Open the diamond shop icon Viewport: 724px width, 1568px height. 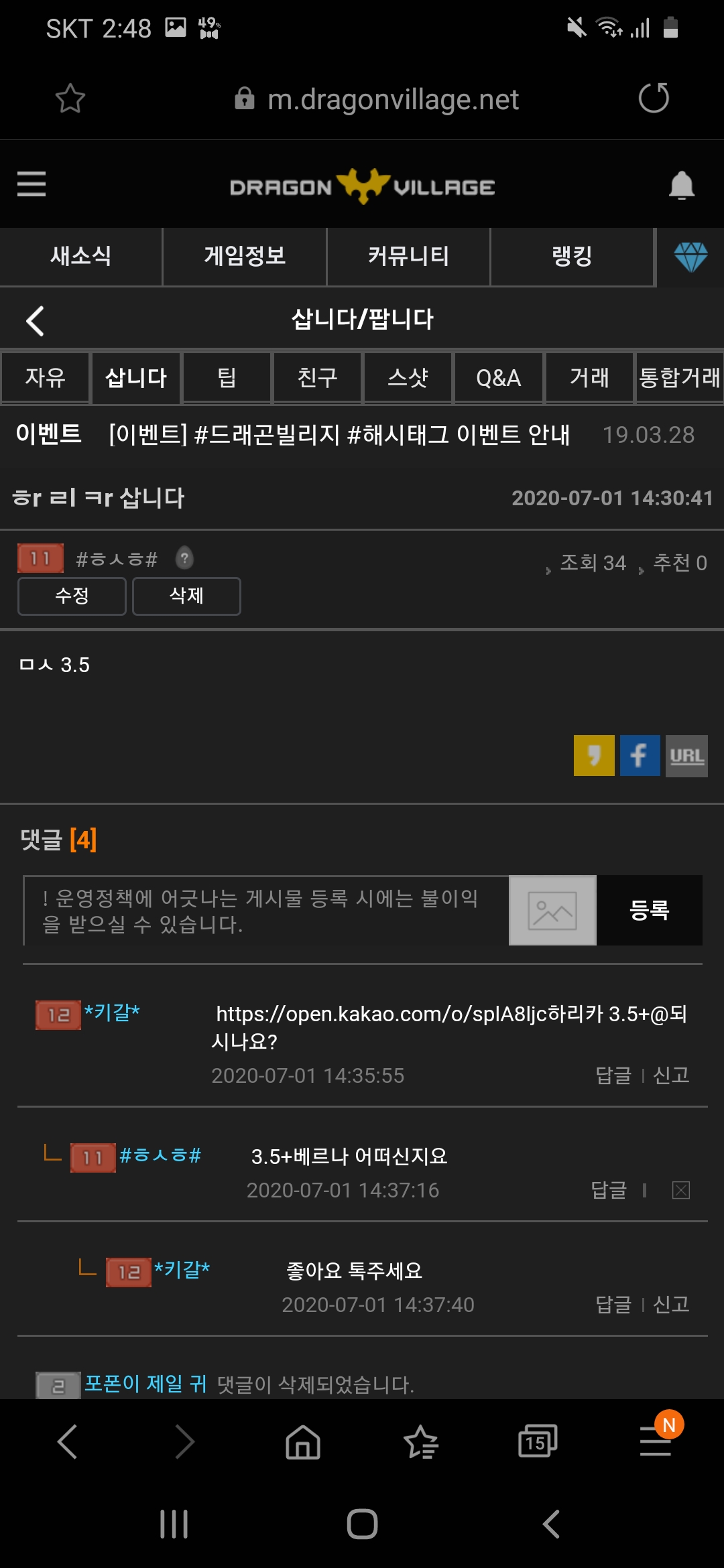click(x=690, y=257)
